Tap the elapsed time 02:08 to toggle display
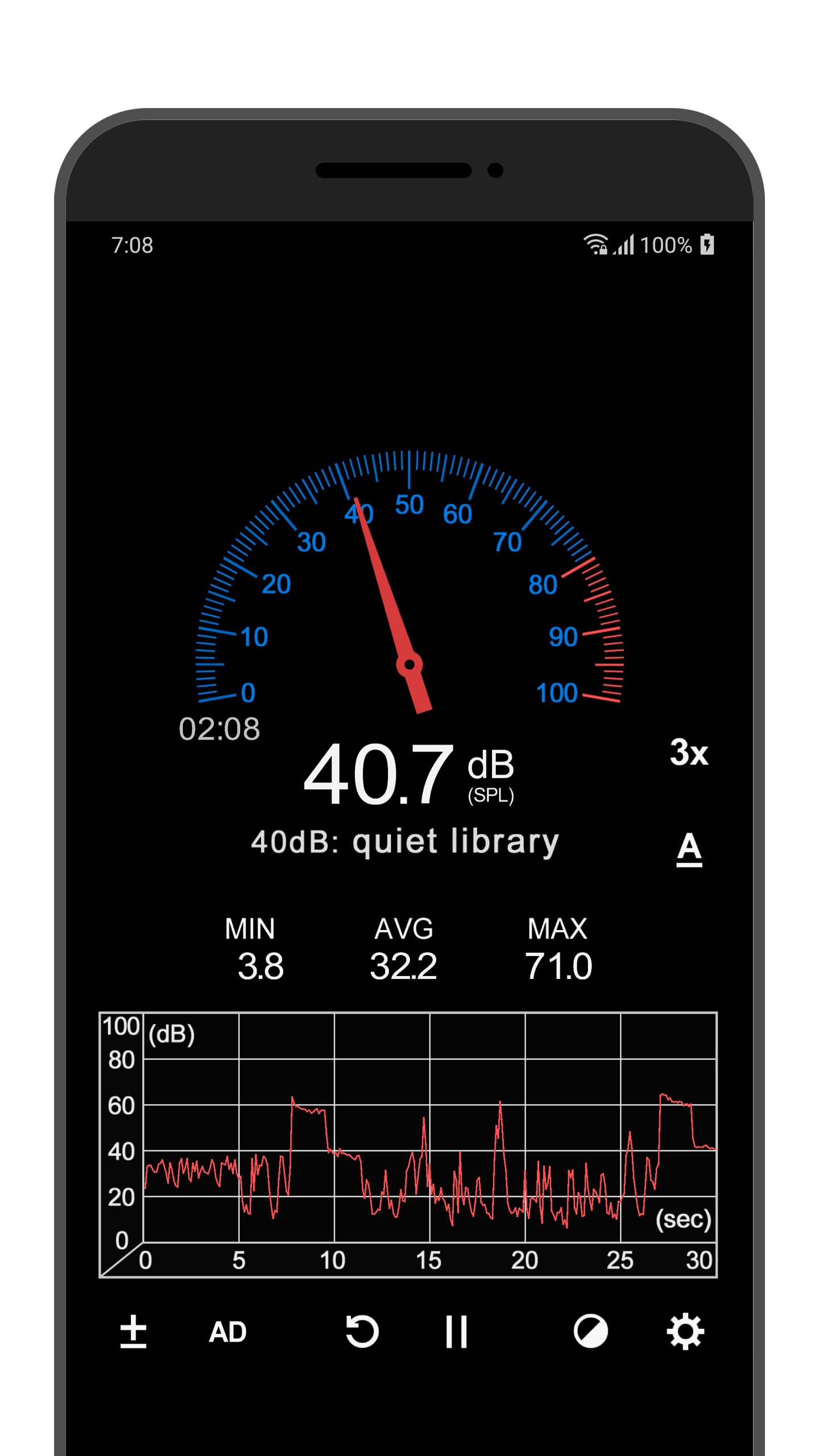The height and width of the screenshot is (1456, 819). (219, 726)
